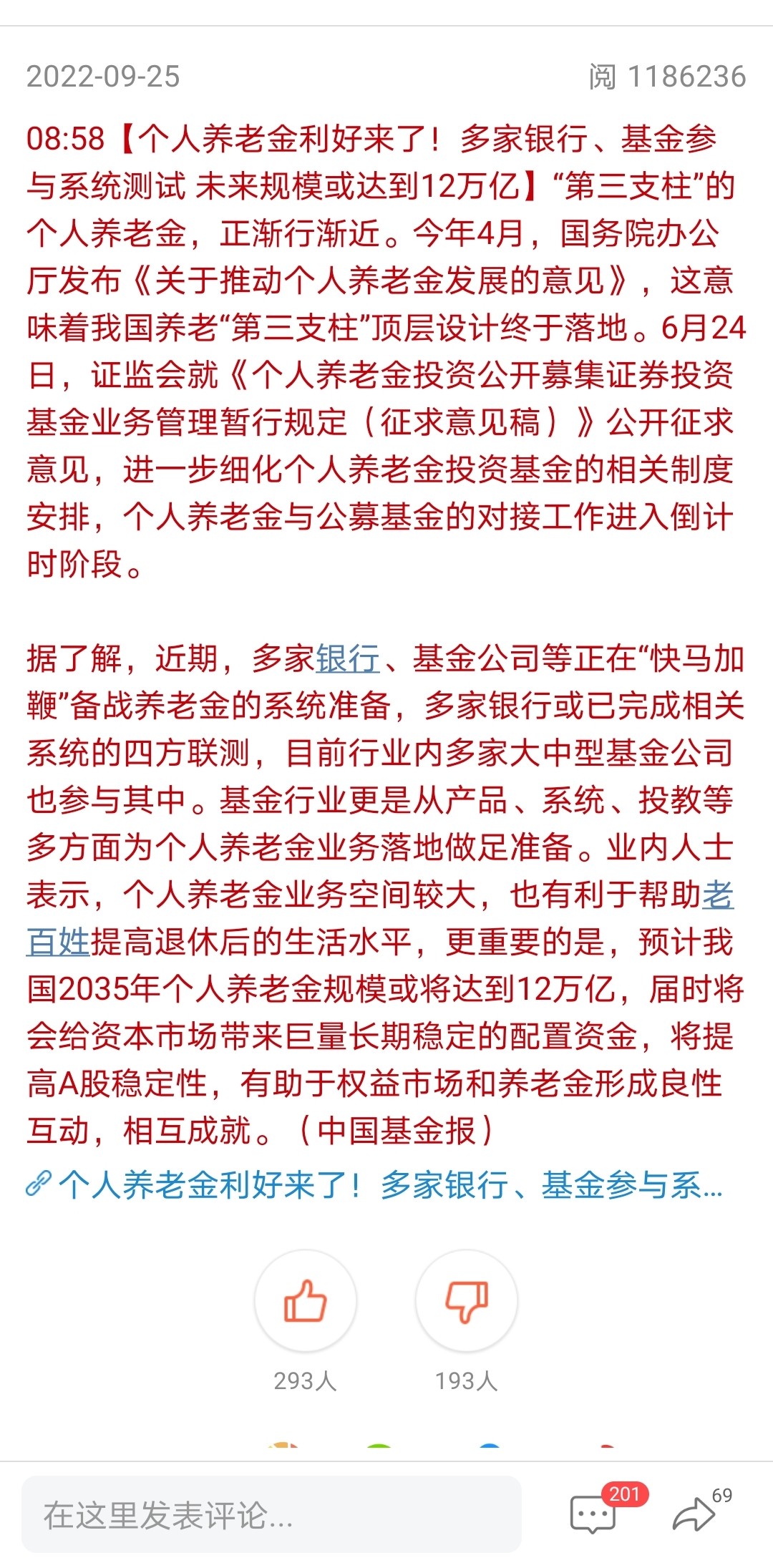This screenshot has height=1568, width=773.
Task: Like the article with the thumbs-up button
Action: tap(306, 1300)
